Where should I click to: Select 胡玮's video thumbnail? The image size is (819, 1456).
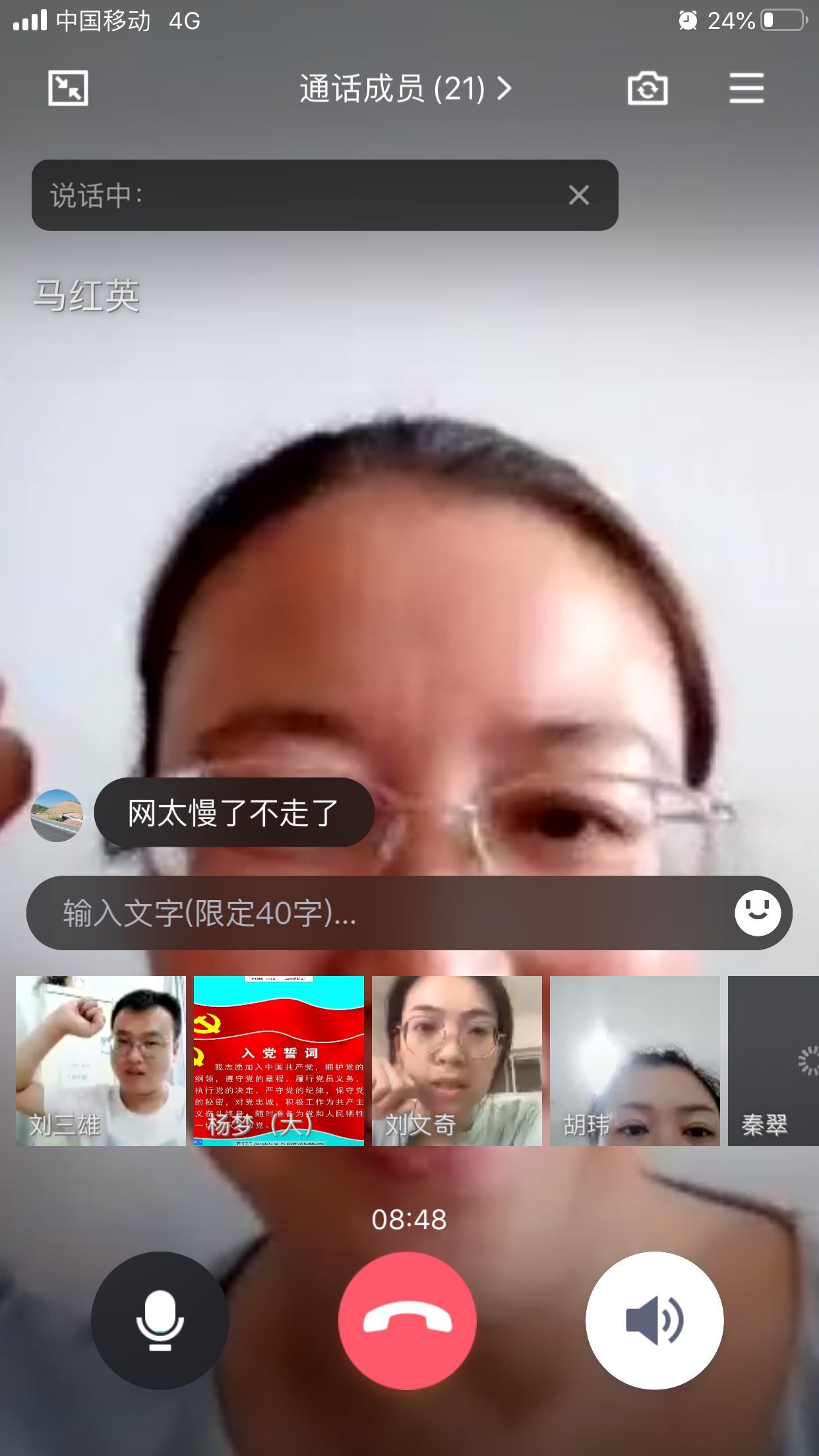(x=635, y=1060)
